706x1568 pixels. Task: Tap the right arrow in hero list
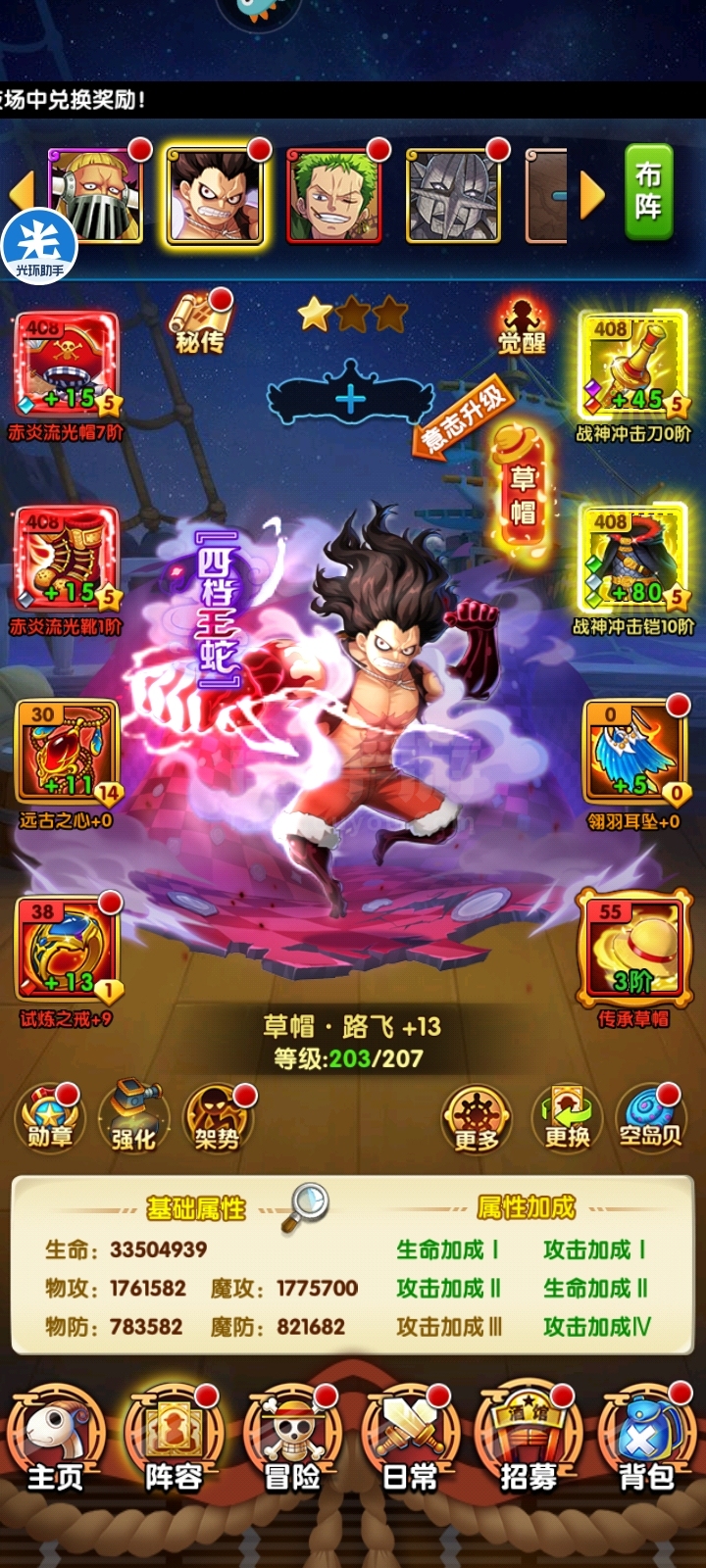coord(592,195)
